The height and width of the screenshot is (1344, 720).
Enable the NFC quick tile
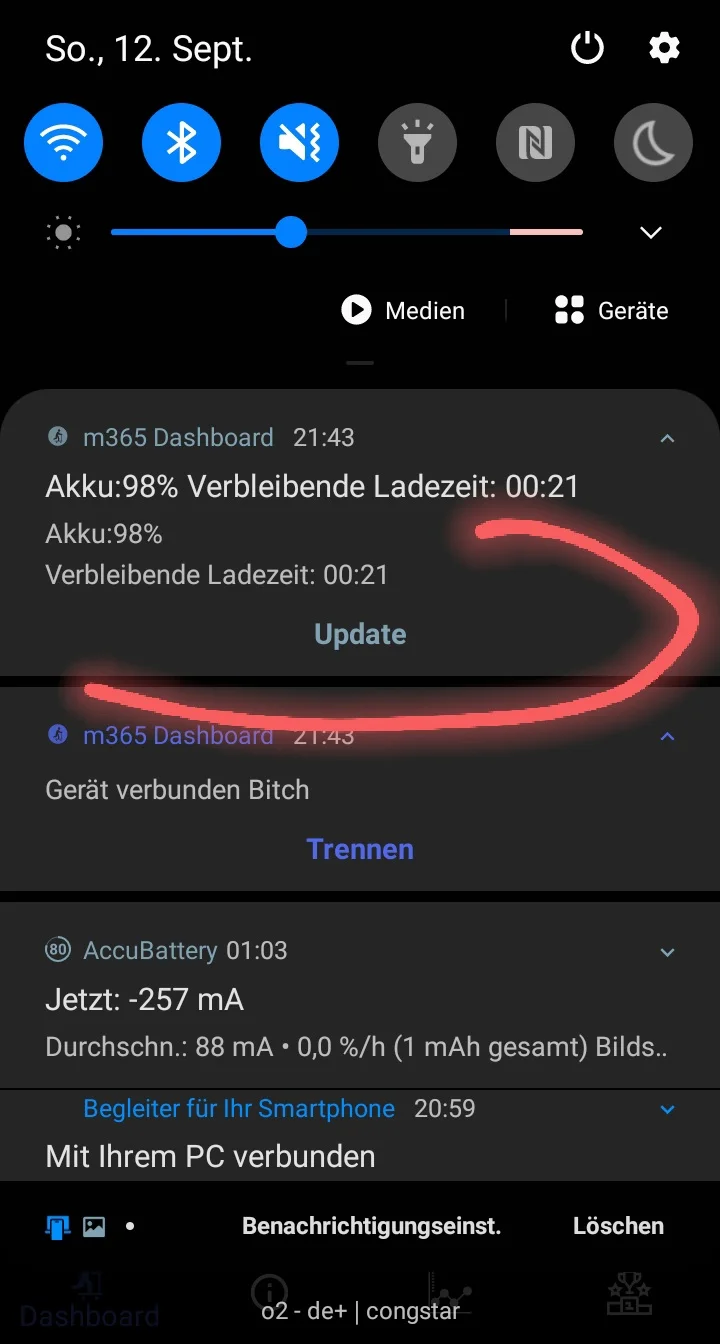535,142
